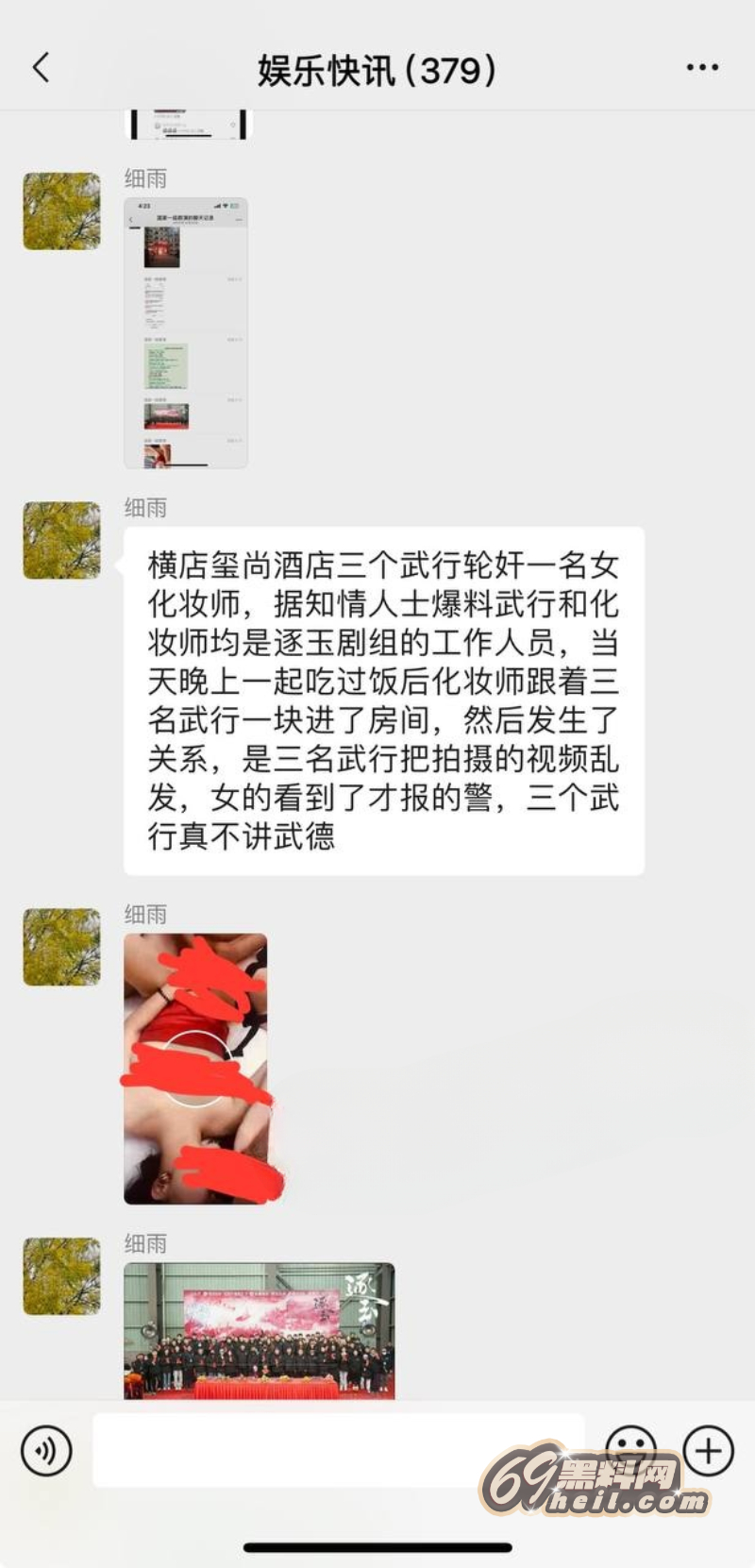Viewport: 755px width, 1568px height.
Task: View 细雨's avatar beside the text message
Action: 62,540
